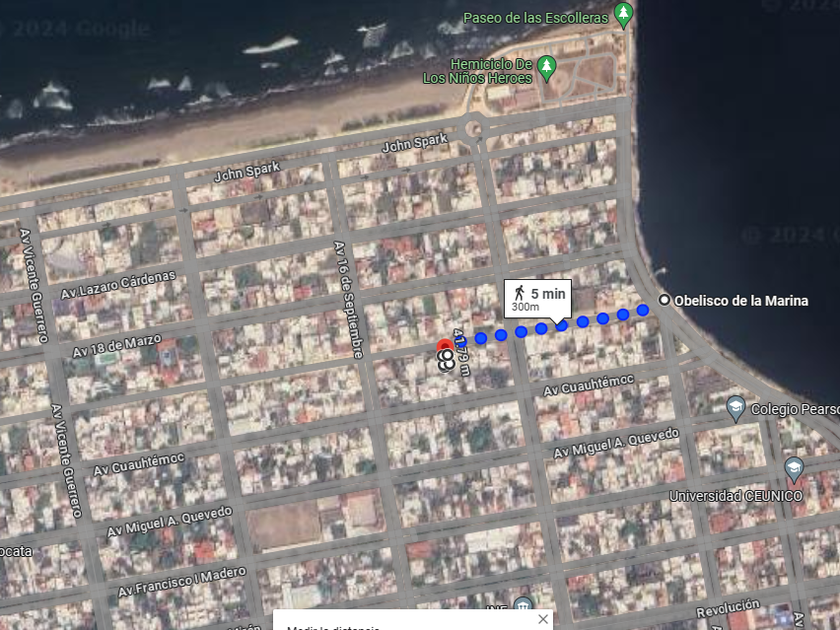Screen dimensions: 840x630
Task: Select Hemiciclo De Los Niños Heroes marker
Action: 546,67
